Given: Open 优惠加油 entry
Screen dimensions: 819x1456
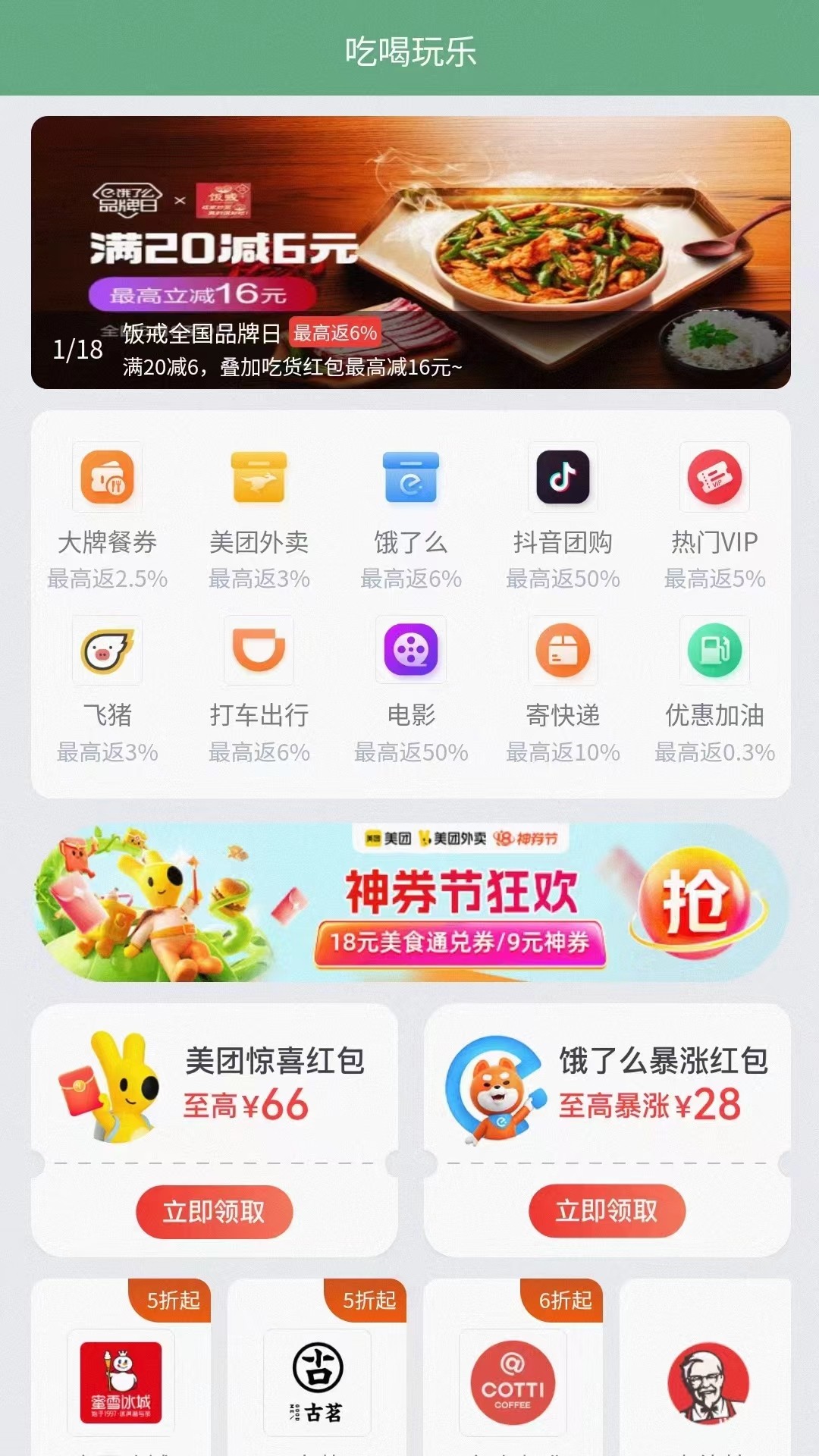Looking at the screenshot, I should click(714, 689).
